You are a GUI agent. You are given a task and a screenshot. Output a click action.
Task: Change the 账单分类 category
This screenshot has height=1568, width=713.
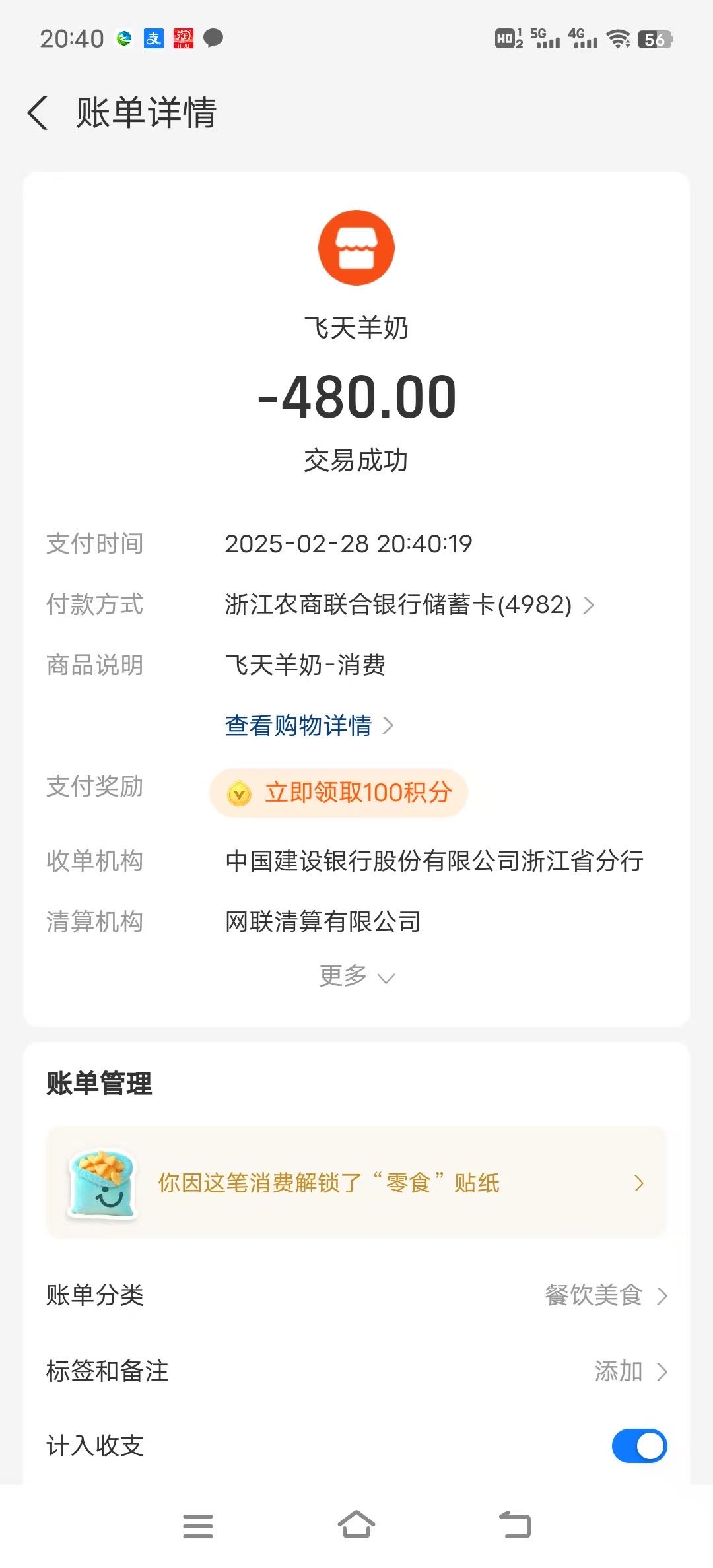(x=605, y=1295)
